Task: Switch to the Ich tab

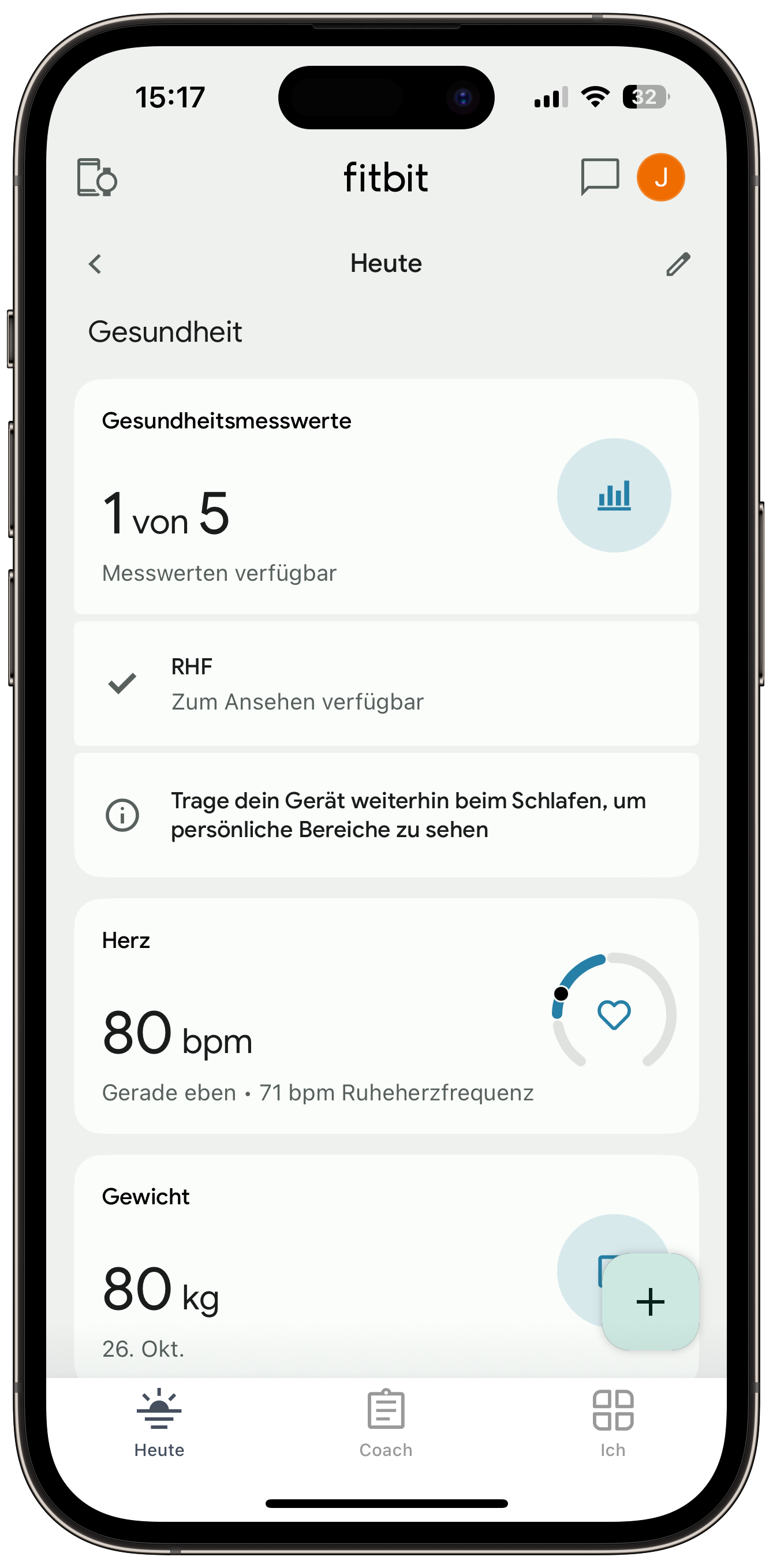Action: (x=613, y=1423)
